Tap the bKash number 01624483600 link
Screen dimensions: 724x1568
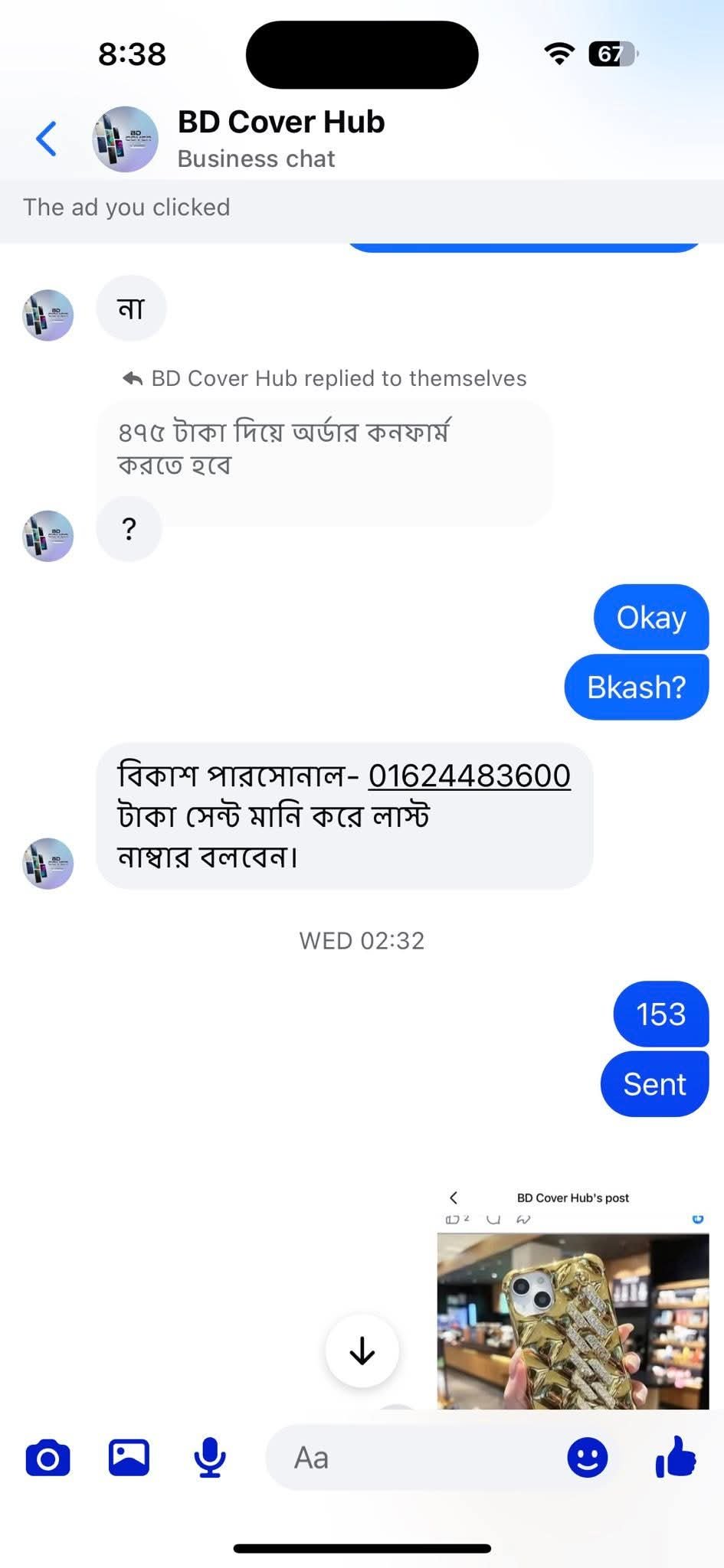pyautogui.click(x=469, y=776)
